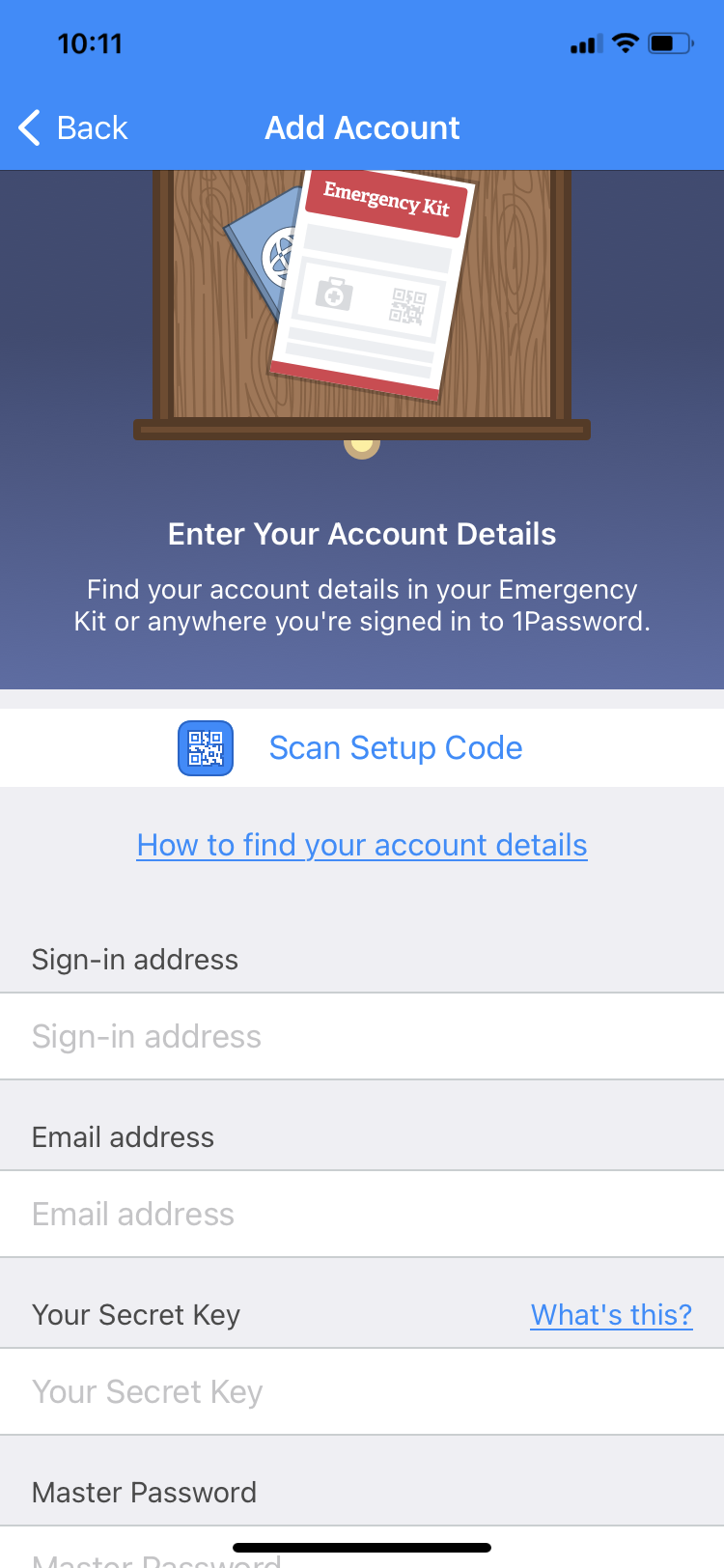
Task: Select the Email address input field
Action: [x=362, y=1214]
